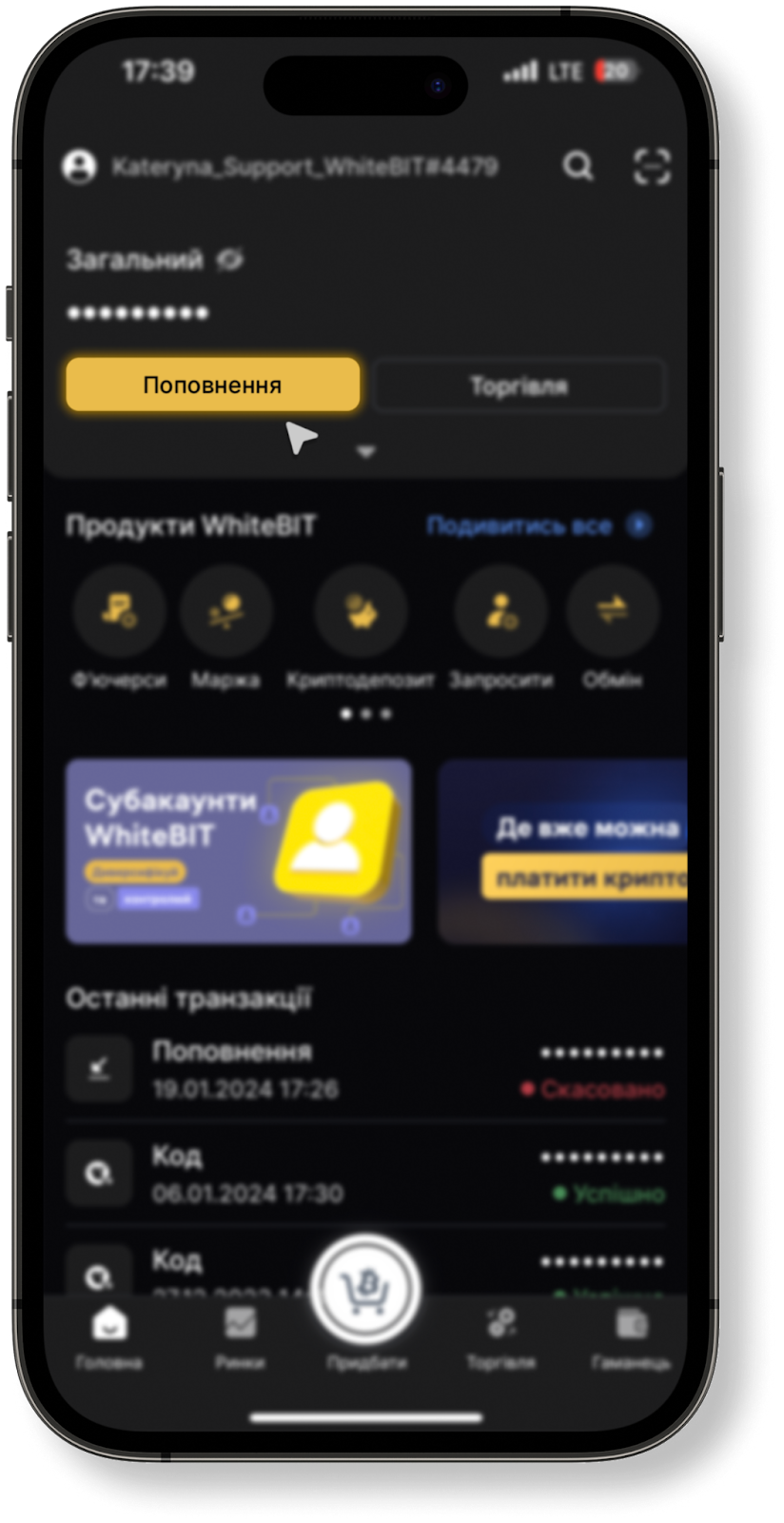
Task: Open the Поповнення transaction from 19.01.2024
Action: (365, 1070)
